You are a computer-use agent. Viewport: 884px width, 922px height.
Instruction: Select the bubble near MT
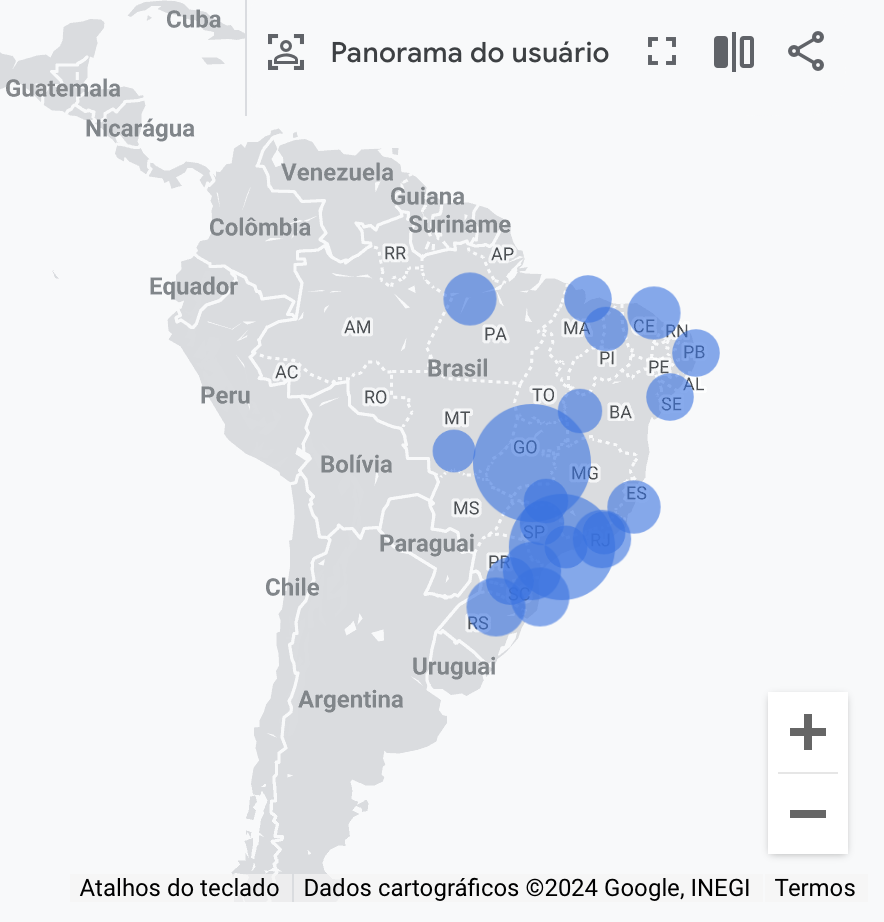pos(453,451)
